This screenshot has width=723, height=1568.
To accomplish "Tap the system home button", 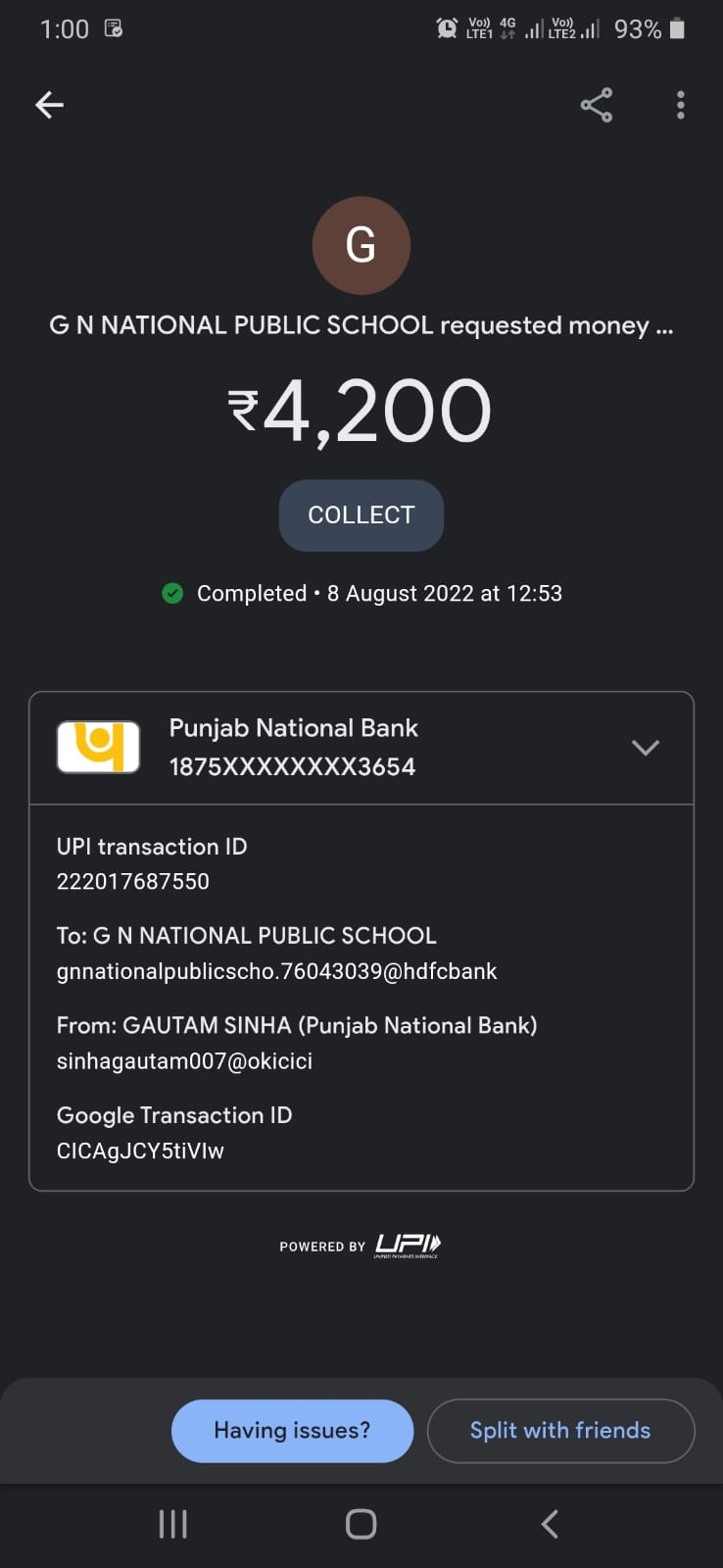I will (361, 1524).
